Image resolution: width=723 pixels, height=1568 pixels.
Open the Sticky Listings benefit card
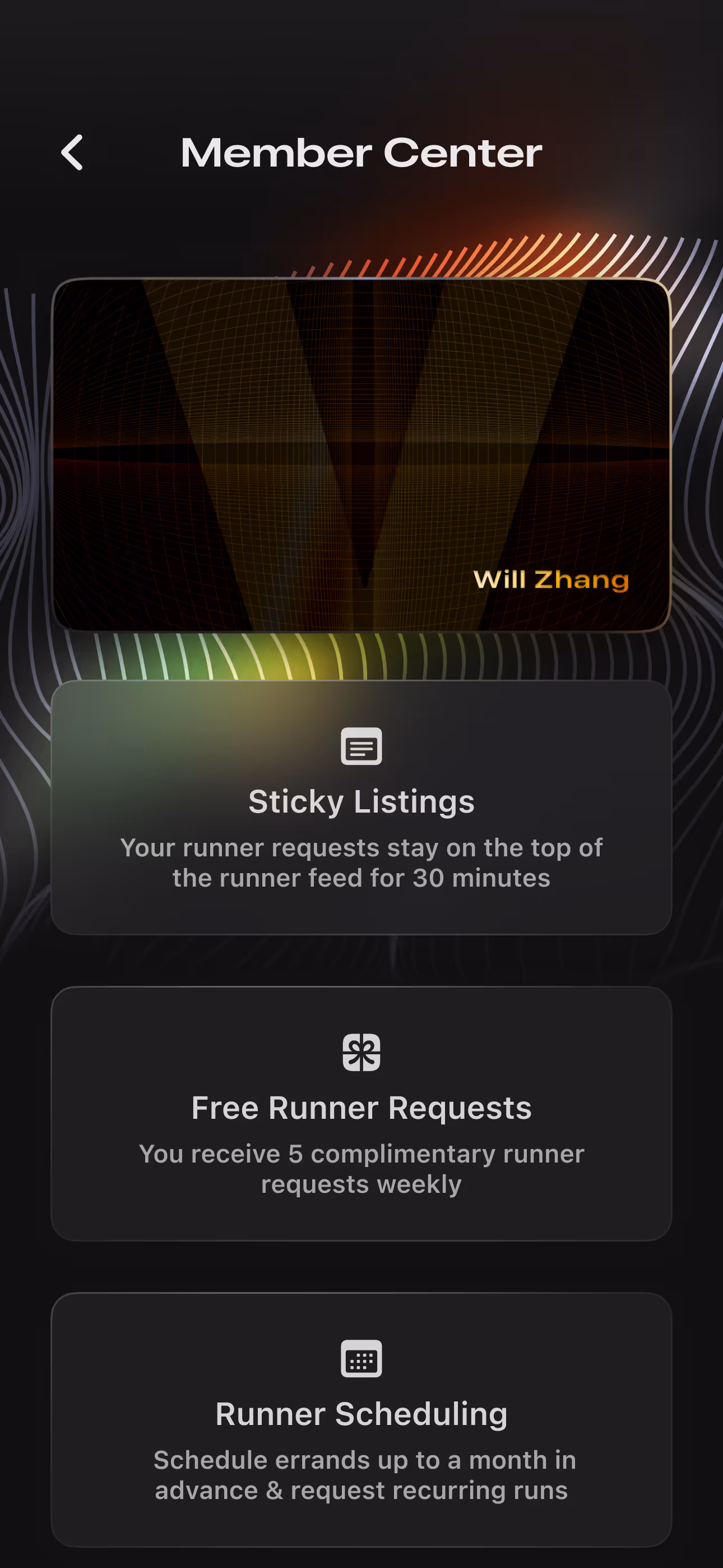[361, 807]
